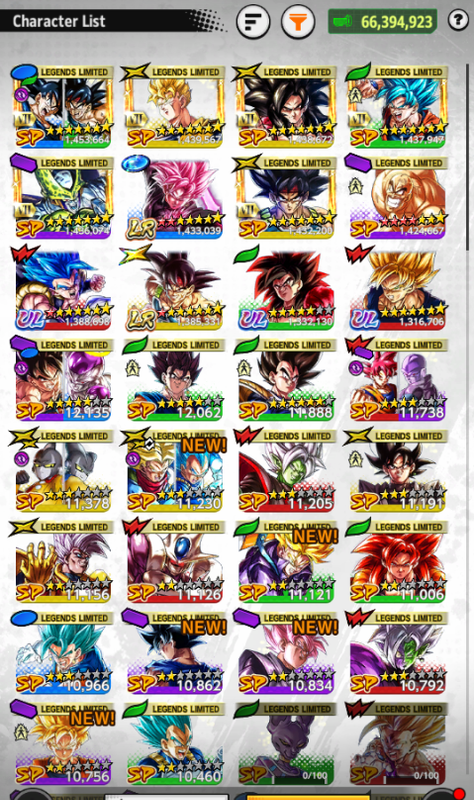Screen dimensions: 474x800
Task: Choose the character with power 10,460
Action: click(x=173, y=744)
